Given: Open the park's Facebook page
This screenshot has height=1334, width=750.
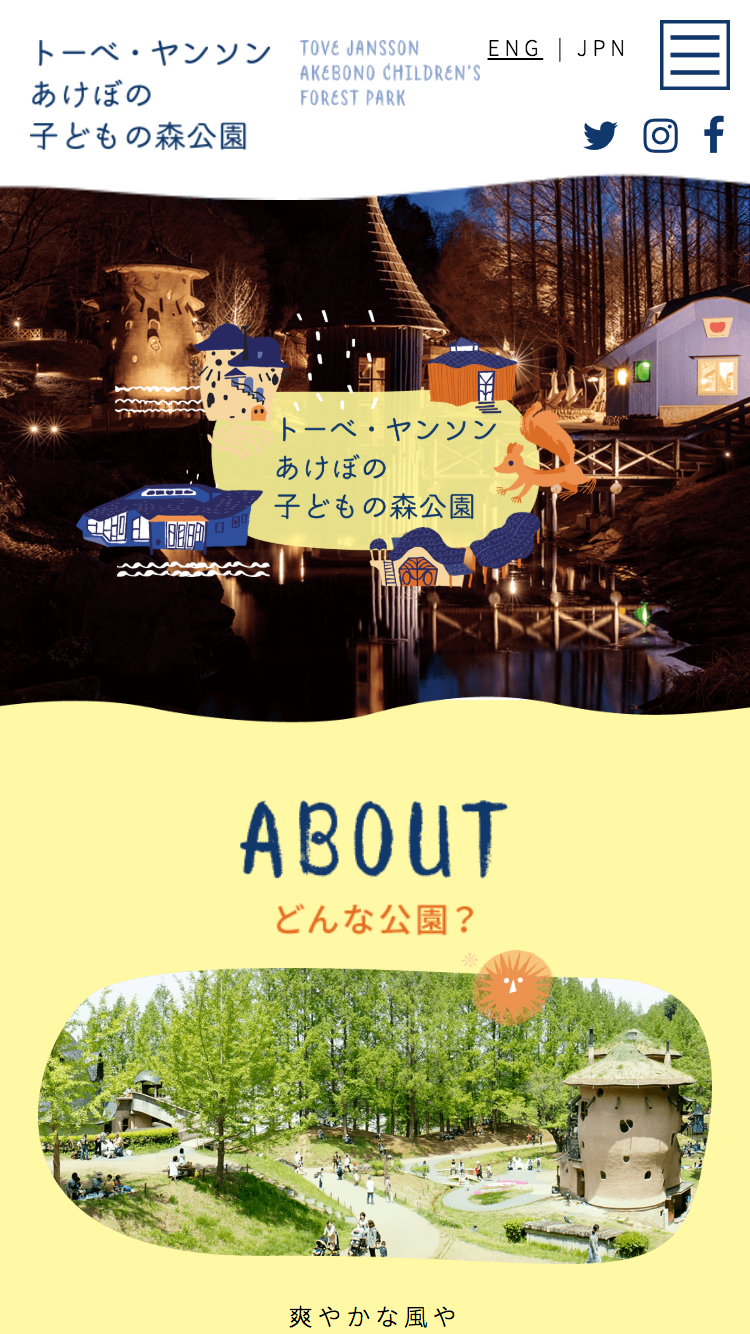Looking at the screenshot, I should coord(713,135).
